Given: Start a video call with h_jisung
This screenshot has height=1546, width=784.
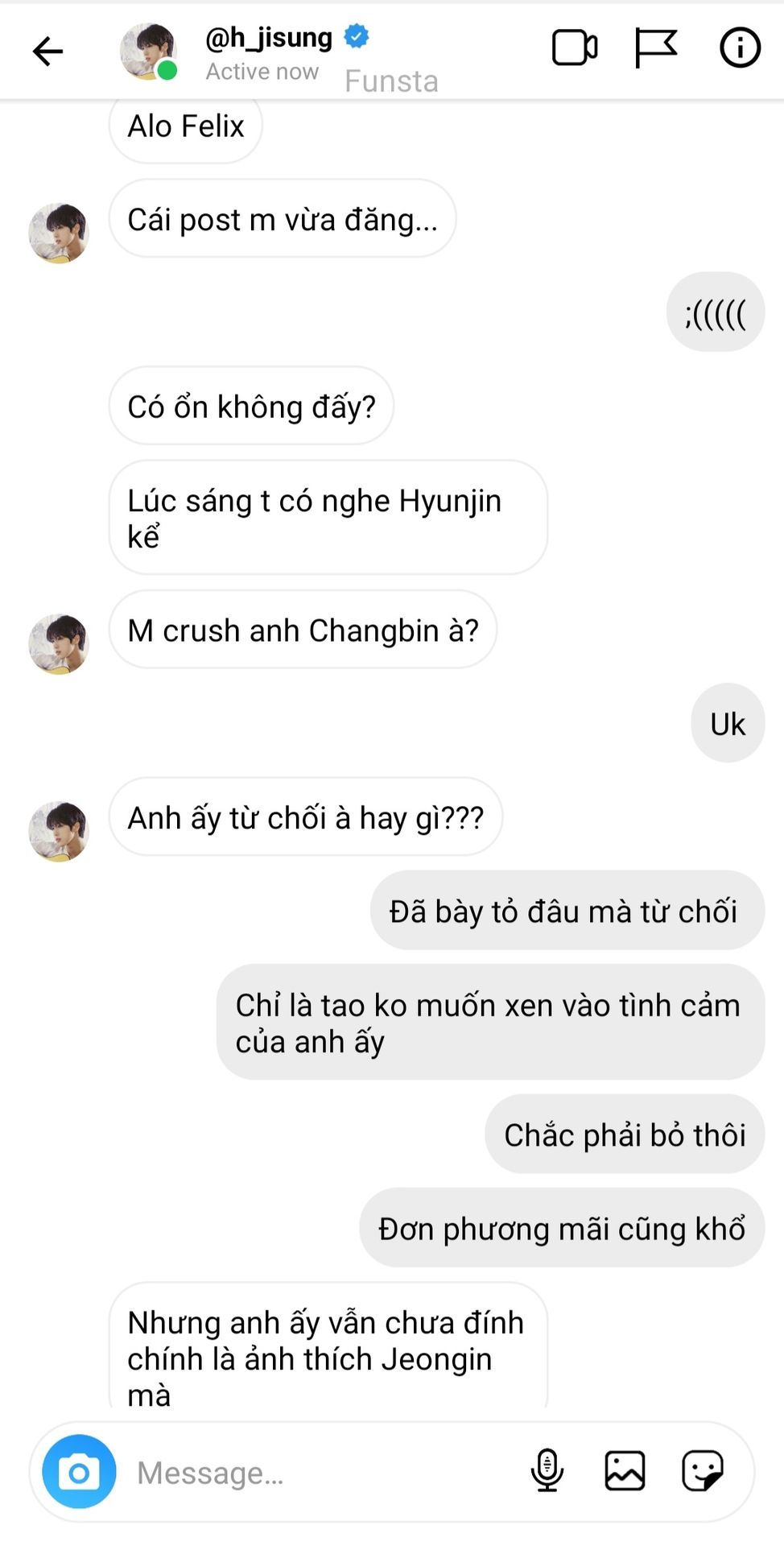Looking at the screenshot, I should point(575,48).
